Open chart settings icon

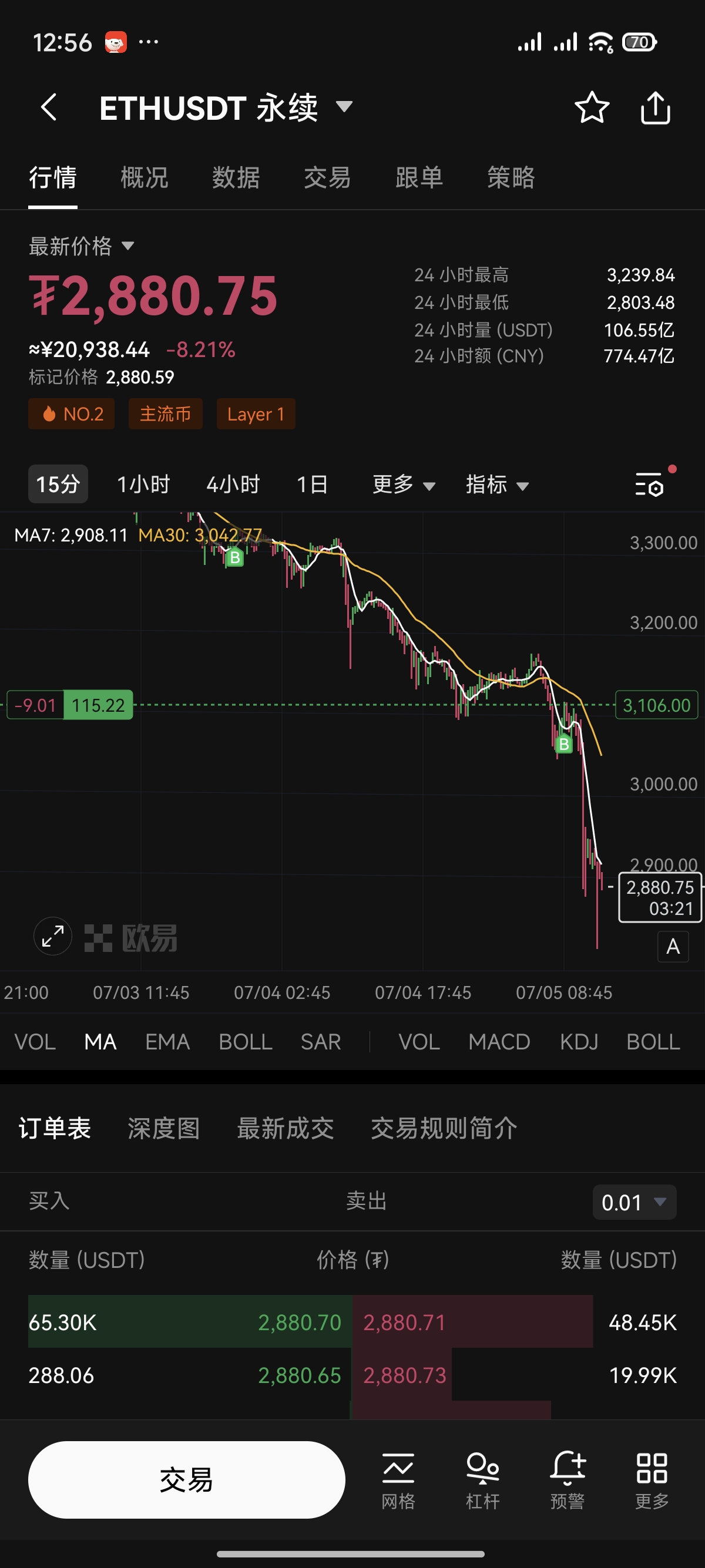click(x=650, y=484)
